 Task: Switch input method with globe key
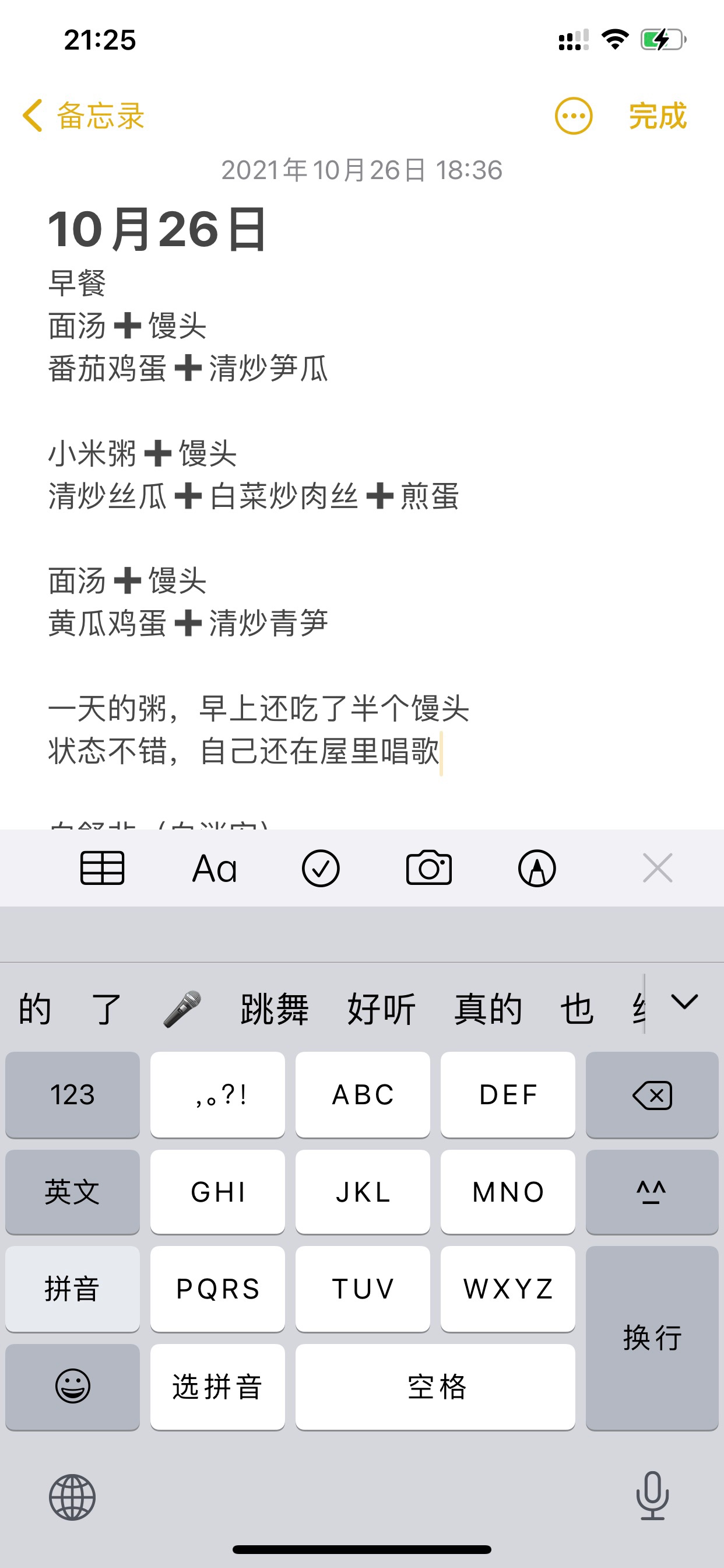72,1497
